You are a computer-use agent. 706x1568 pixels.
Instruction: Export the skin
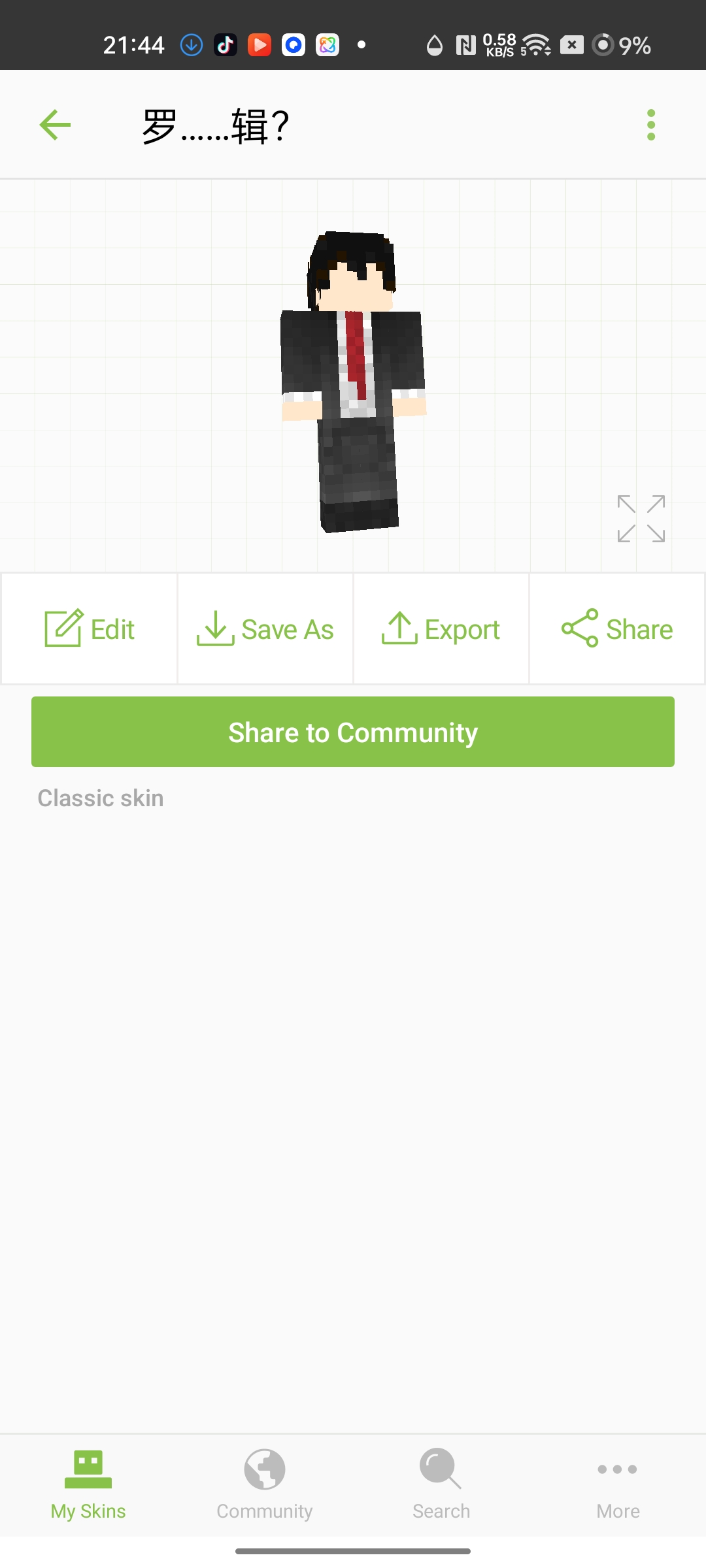441,629
